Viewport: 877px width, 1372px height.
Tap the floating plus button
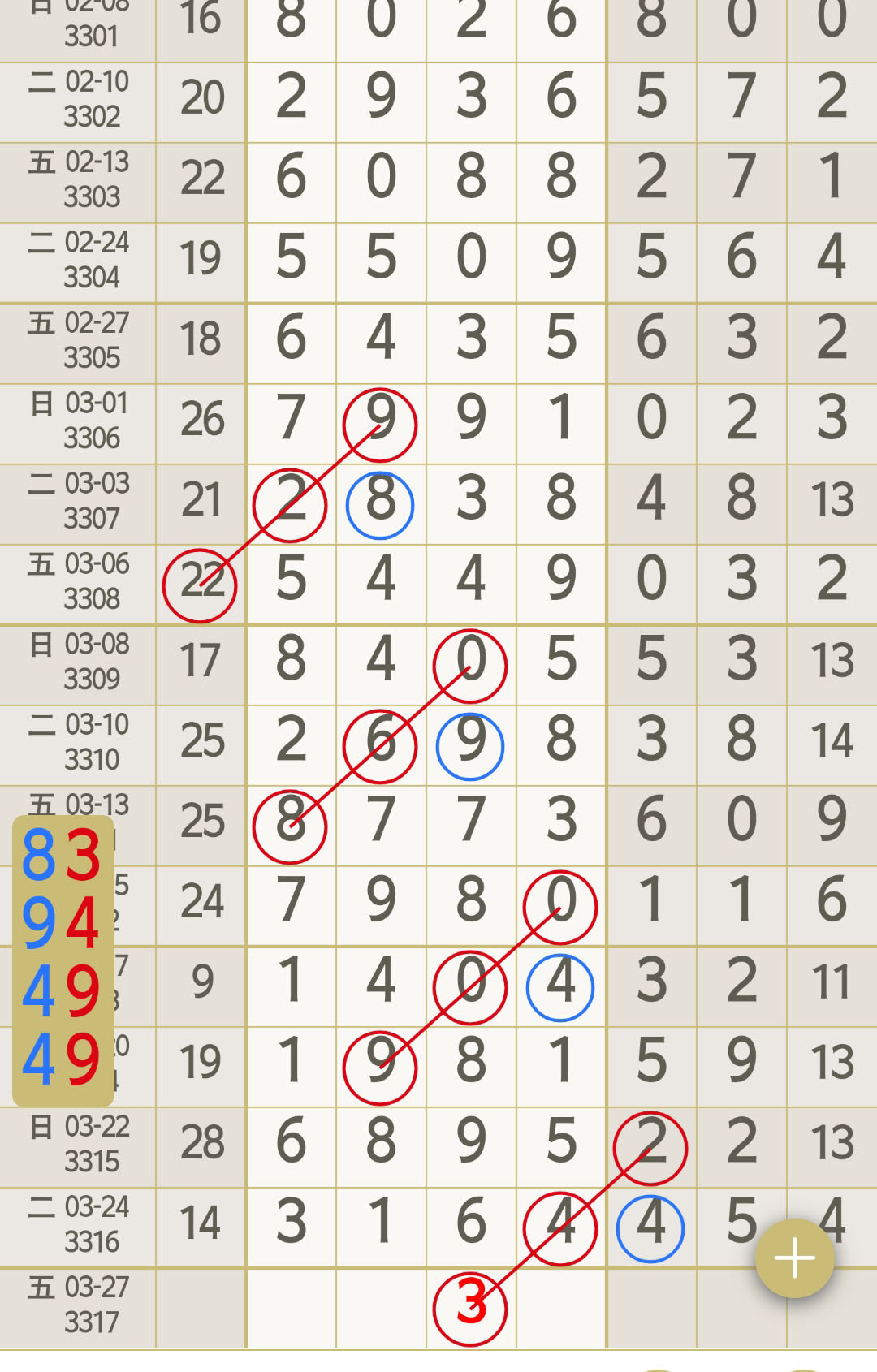[x=794, y=1258]
